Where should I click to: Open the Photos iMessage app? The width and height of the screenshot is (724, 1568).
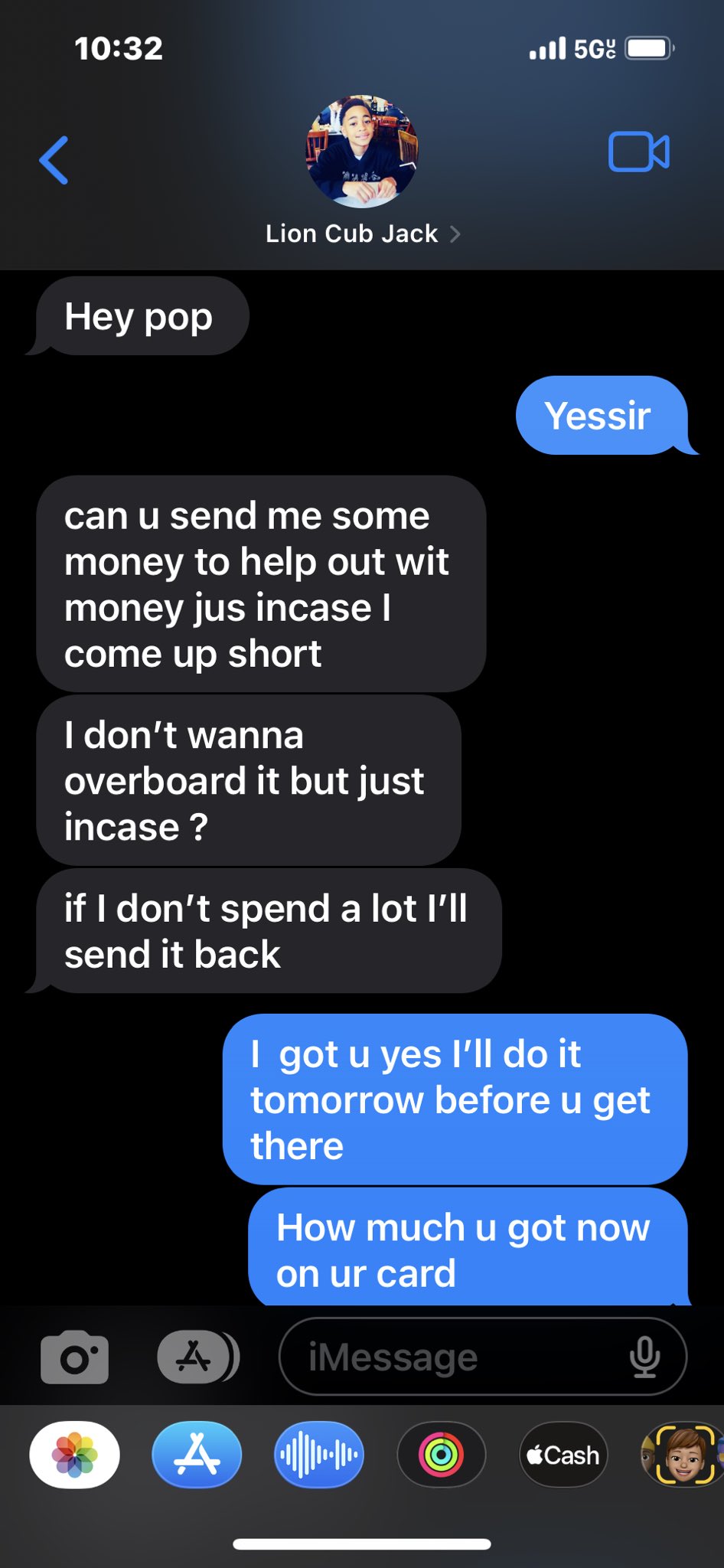click(x=75, y=1455)
